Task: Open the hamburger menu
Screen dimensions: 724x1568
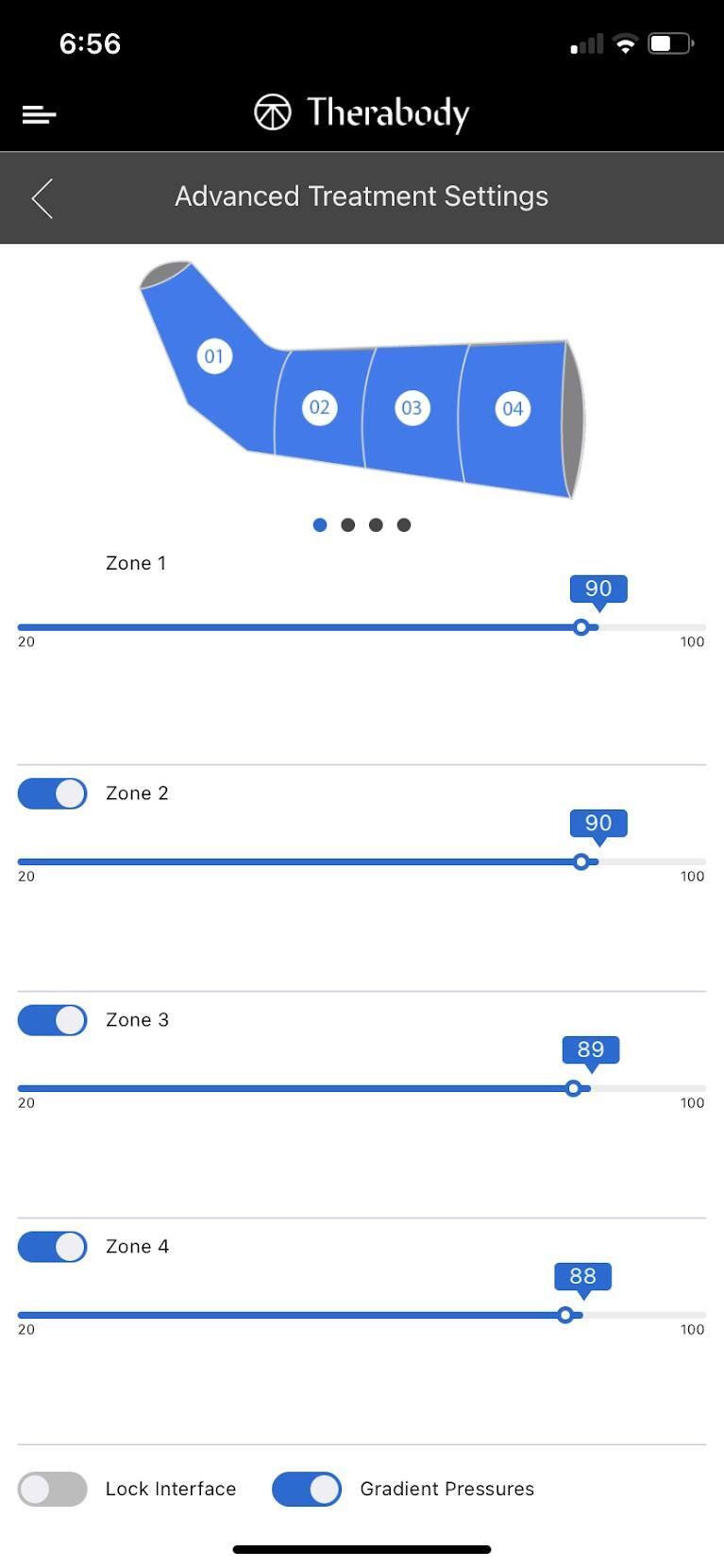Action: [x=39, y=114]
